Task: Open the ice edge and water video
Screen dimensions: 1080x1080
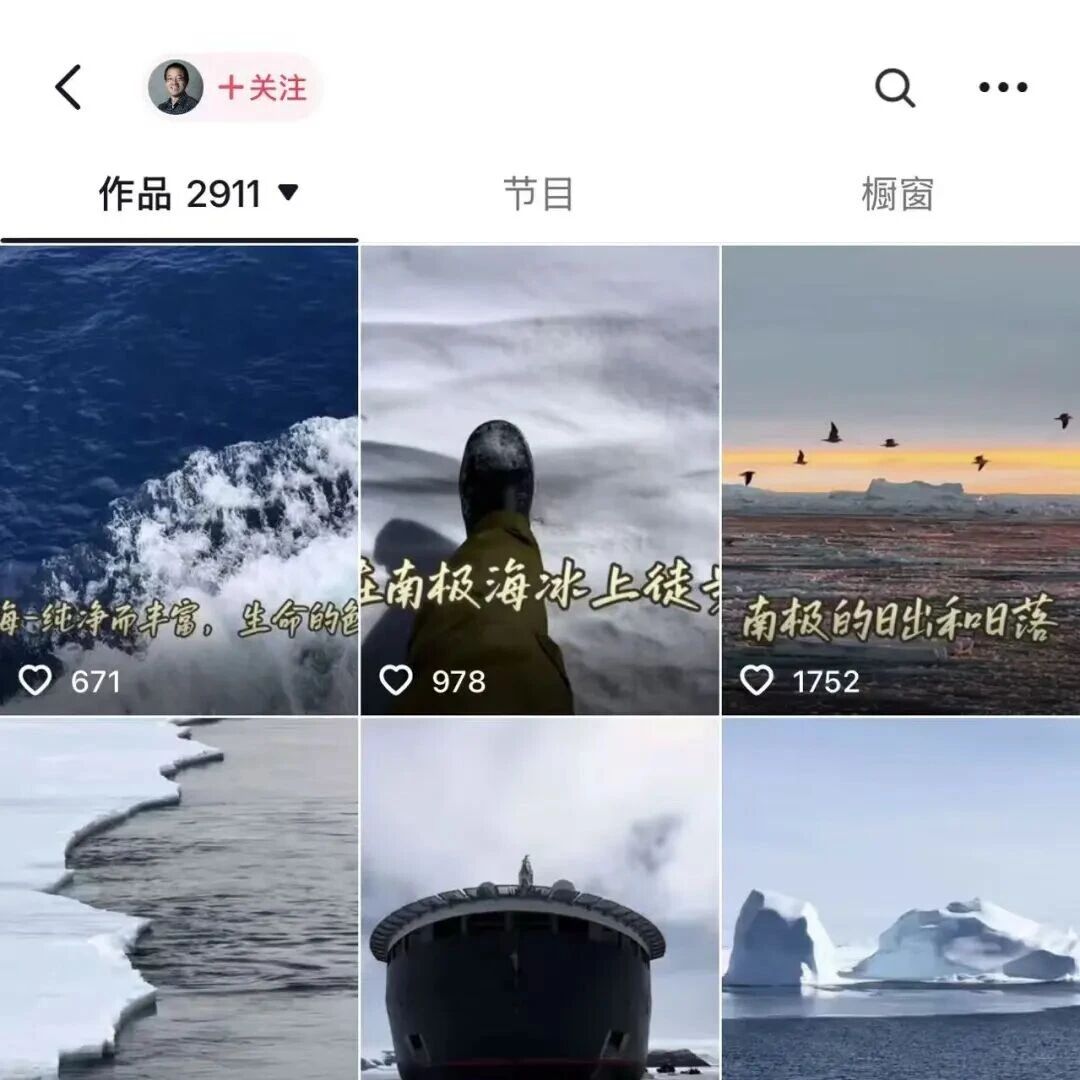Action: (x=179, y=900)
